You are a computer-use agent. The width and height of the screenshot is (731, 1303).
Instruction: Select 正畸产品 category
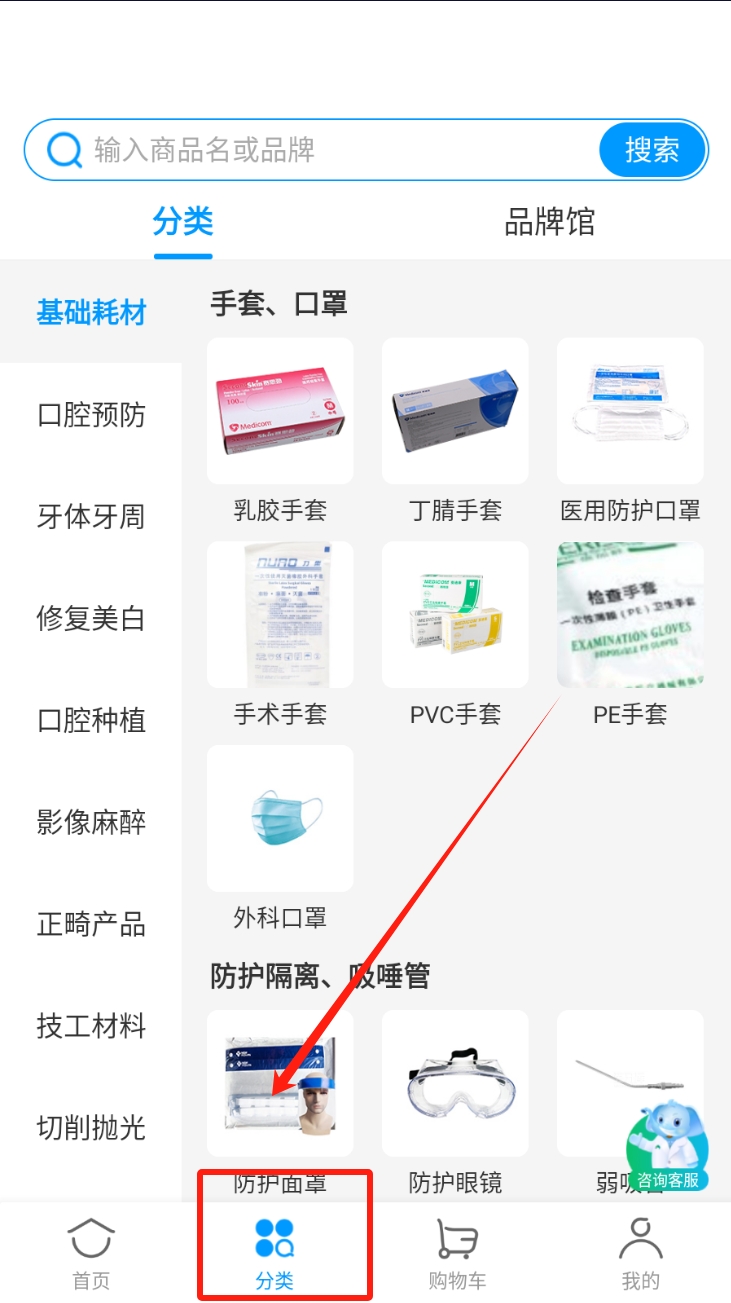pyautogui.click(x=91, y=925)
